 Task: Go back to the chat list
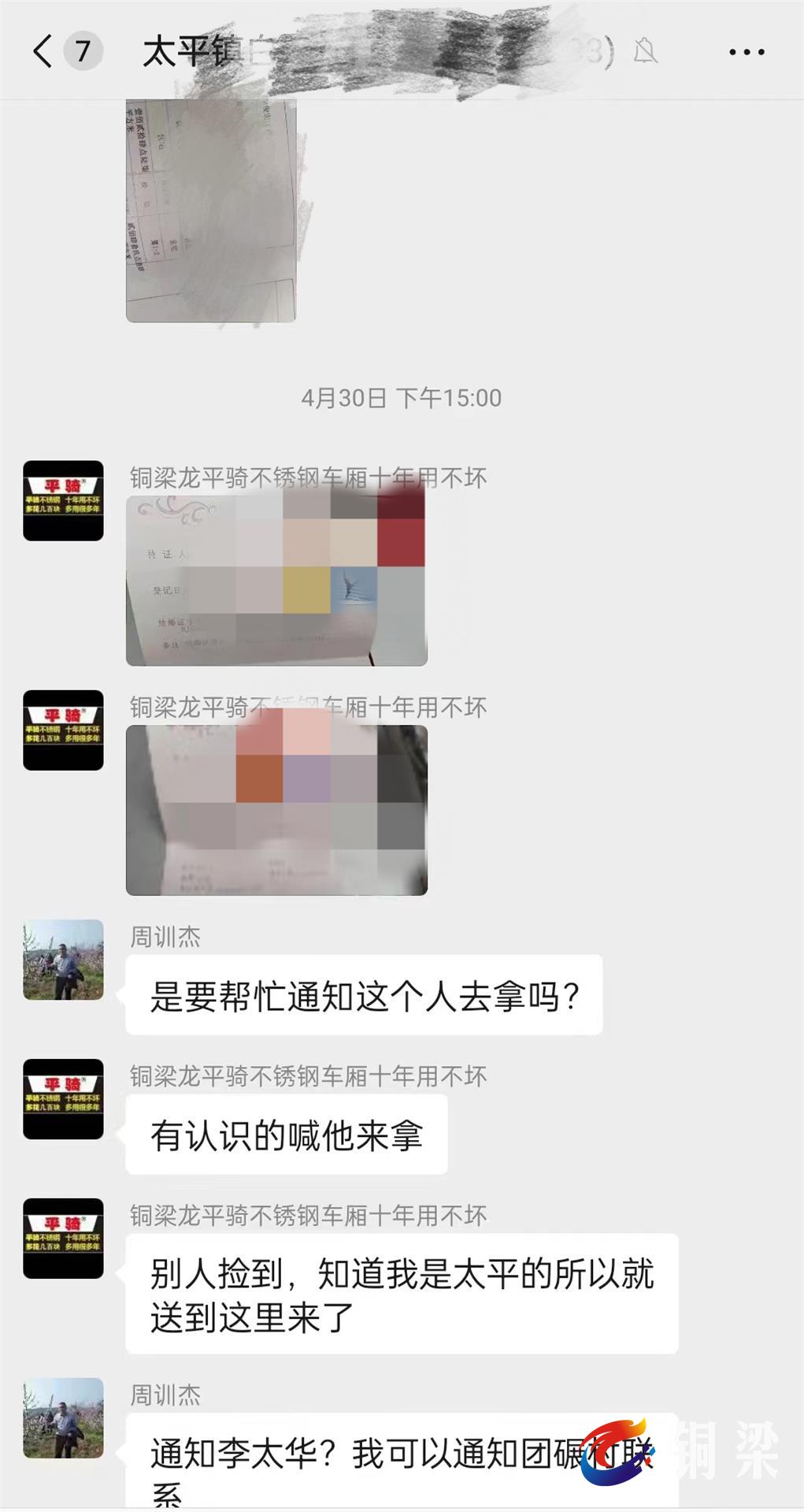pyautogui.click(x=43, y=52)
